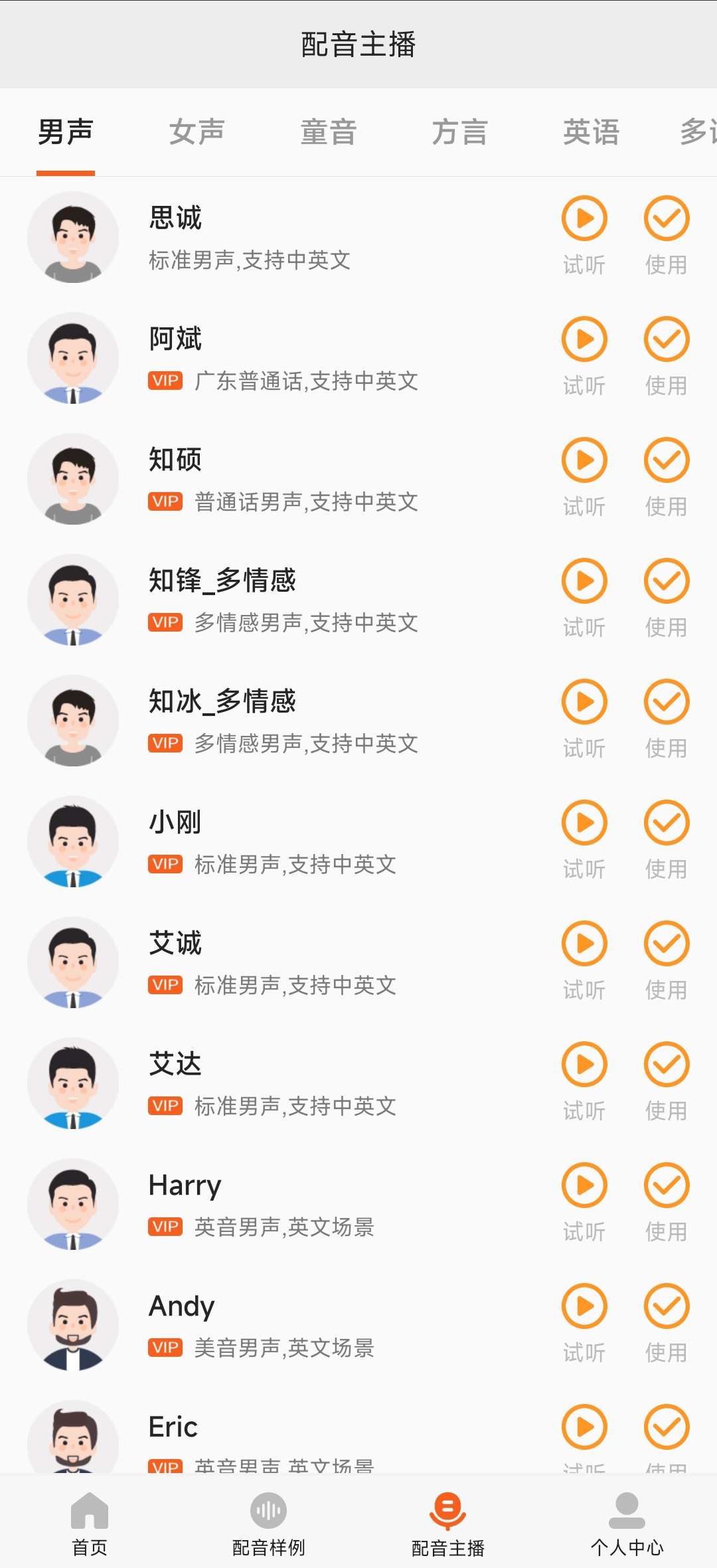Use 思诚 as the voice
Viewport: 717px width, 1568px height.
pos(667,219)
